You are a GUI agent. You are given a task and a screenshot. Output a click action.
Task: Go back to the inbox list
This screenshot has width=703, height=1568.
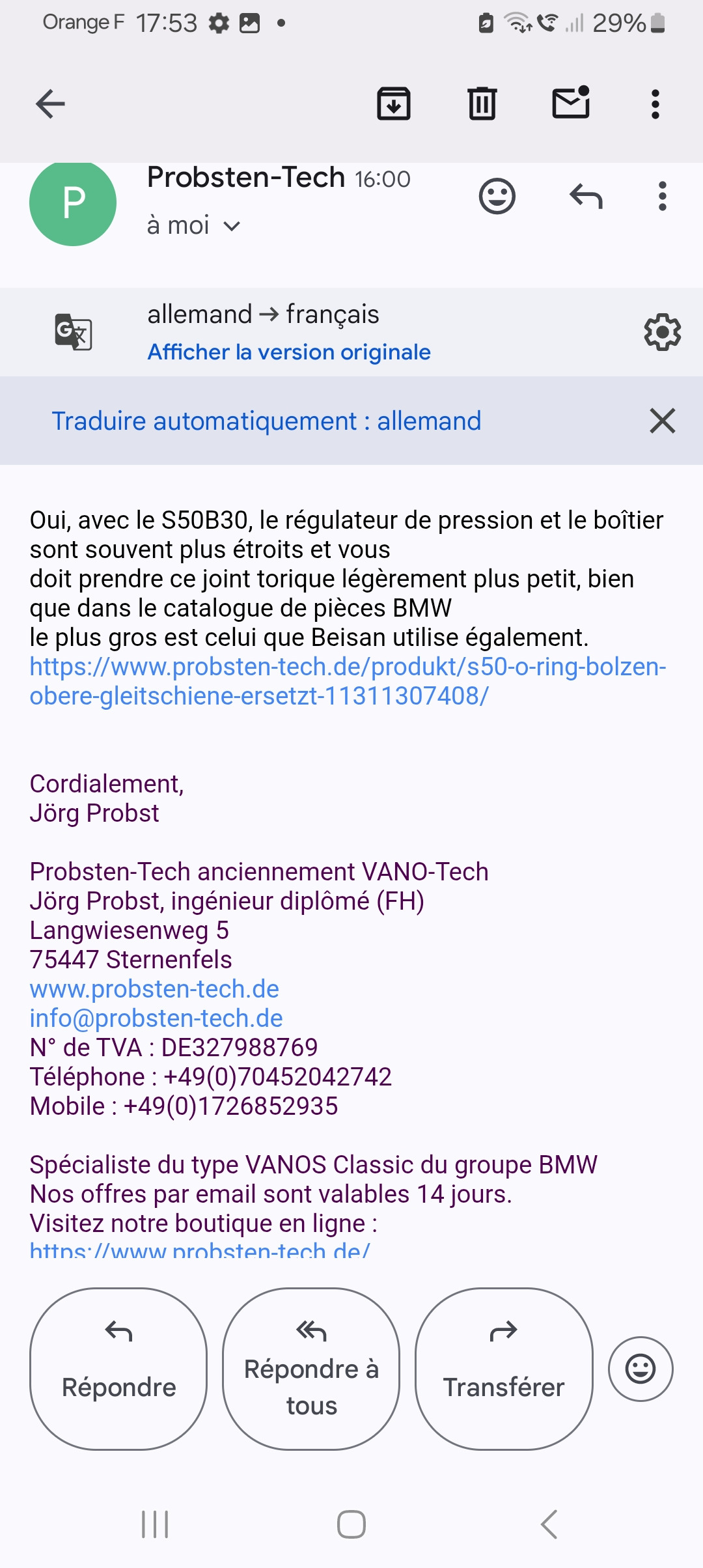(x=50, y=104)
